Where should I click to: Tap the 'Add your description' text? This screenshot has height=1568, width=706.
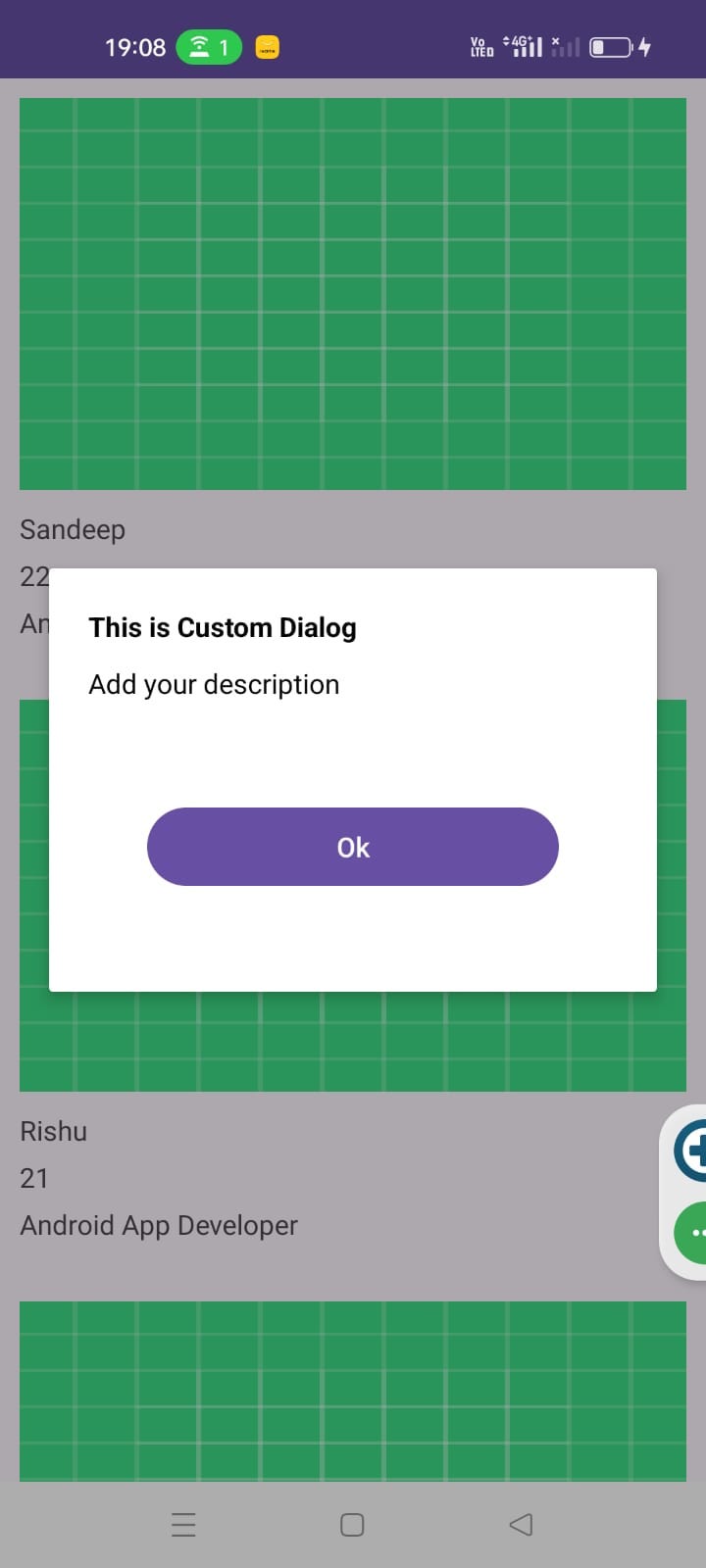(x=214, y=684)
